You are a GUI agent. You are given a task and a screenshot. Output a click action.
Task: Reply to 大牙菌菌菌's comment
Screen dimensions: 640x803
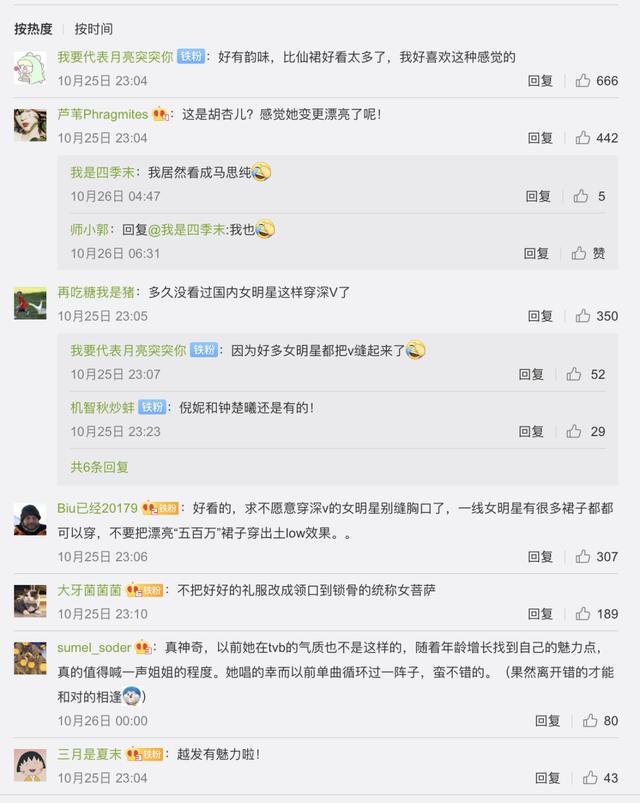pyautogui.click(x=540, y=613)
